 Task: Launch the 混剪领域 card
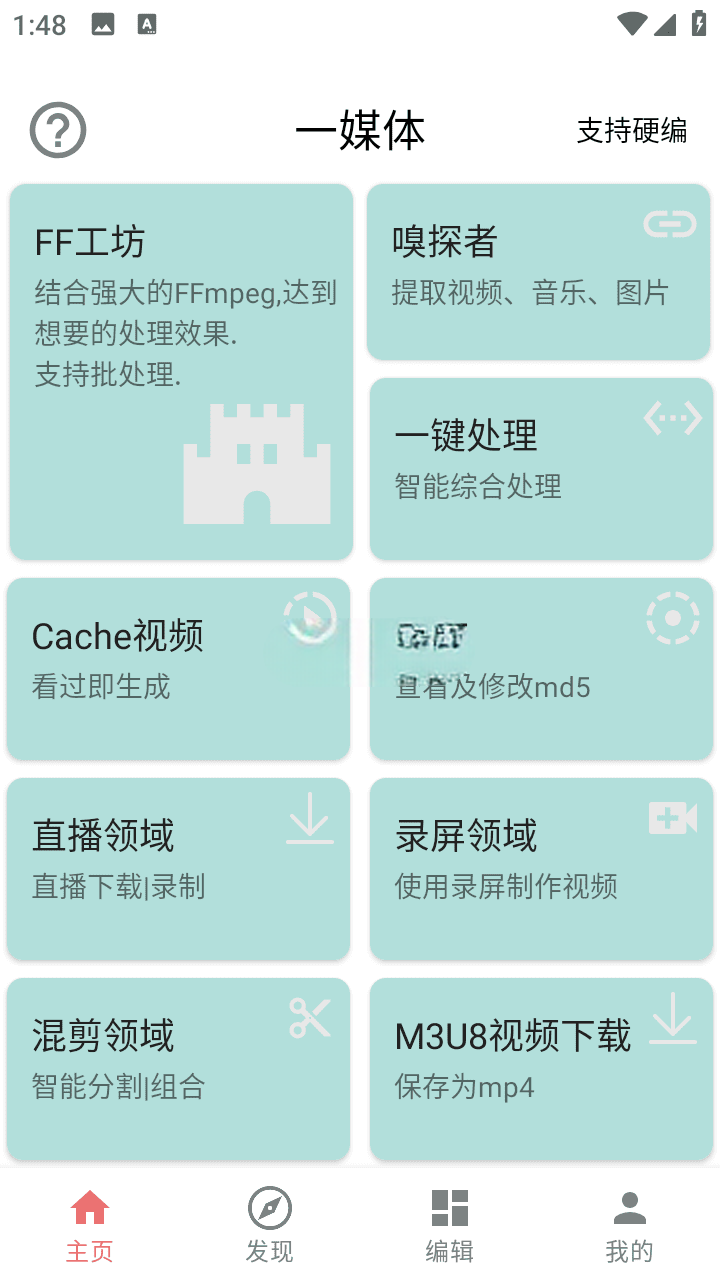(x=178, y=1068)
